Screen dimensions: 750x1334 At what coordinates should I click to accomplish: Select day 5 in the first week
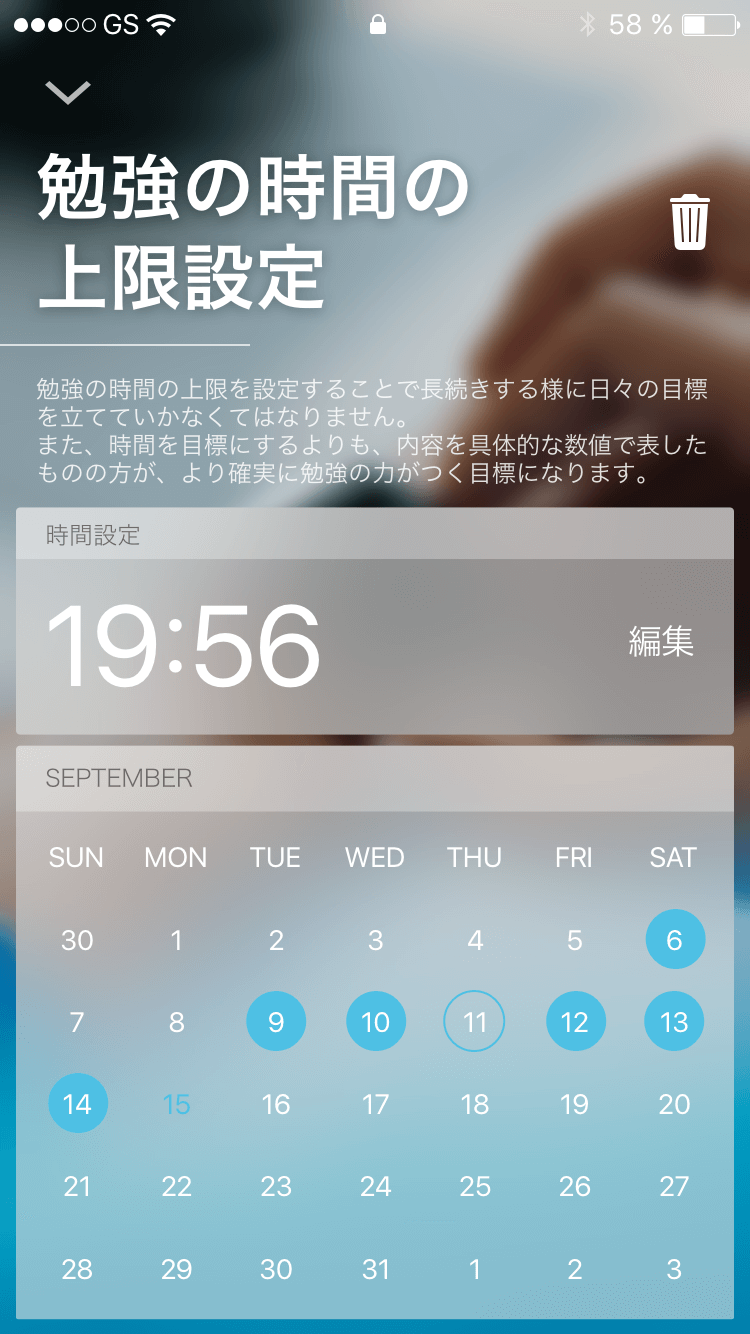[575, 940]
